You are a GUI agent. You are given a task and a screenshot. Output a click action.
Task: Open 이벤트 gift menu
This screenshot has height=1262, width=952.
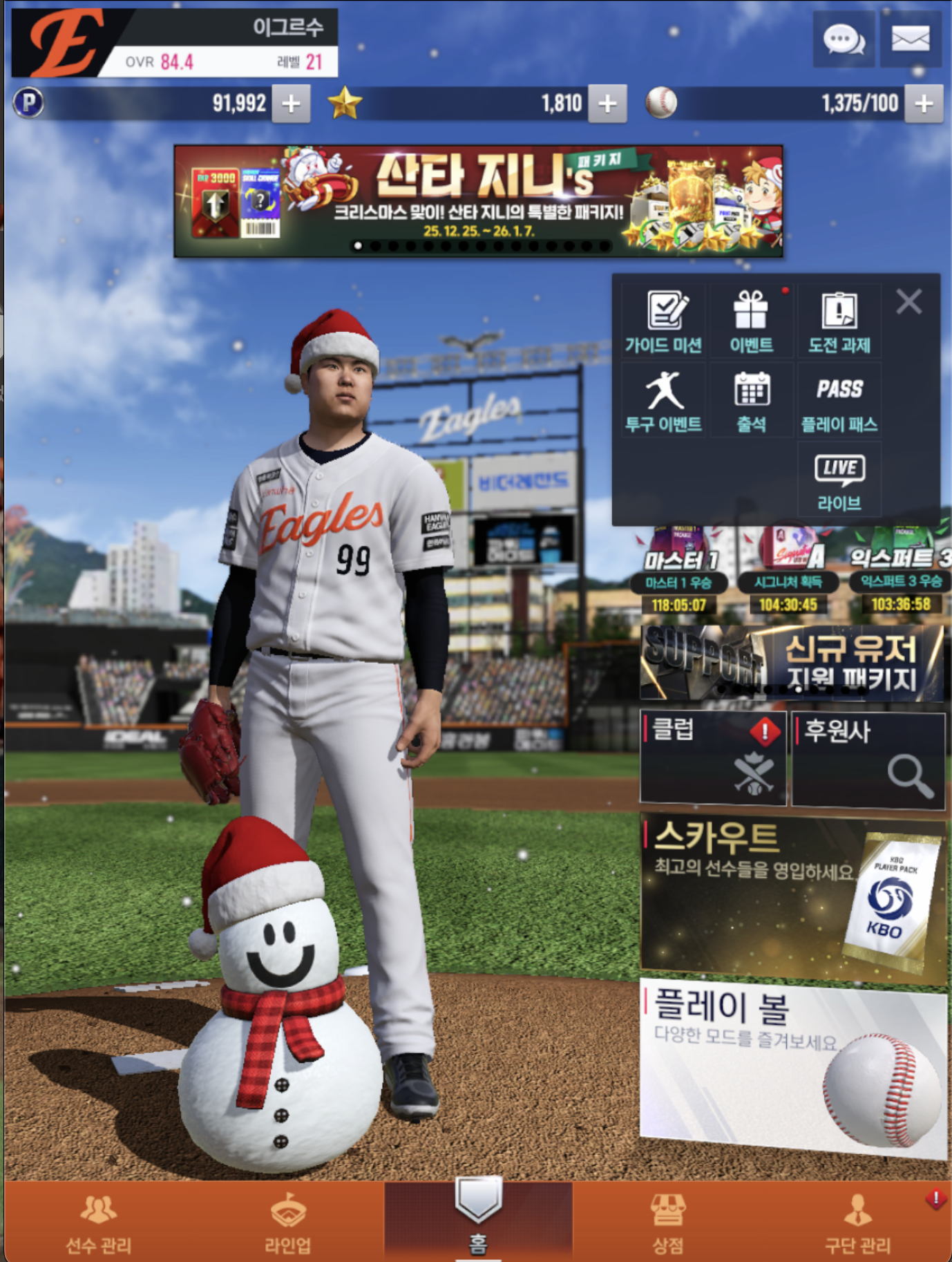(x=751, y=322)
